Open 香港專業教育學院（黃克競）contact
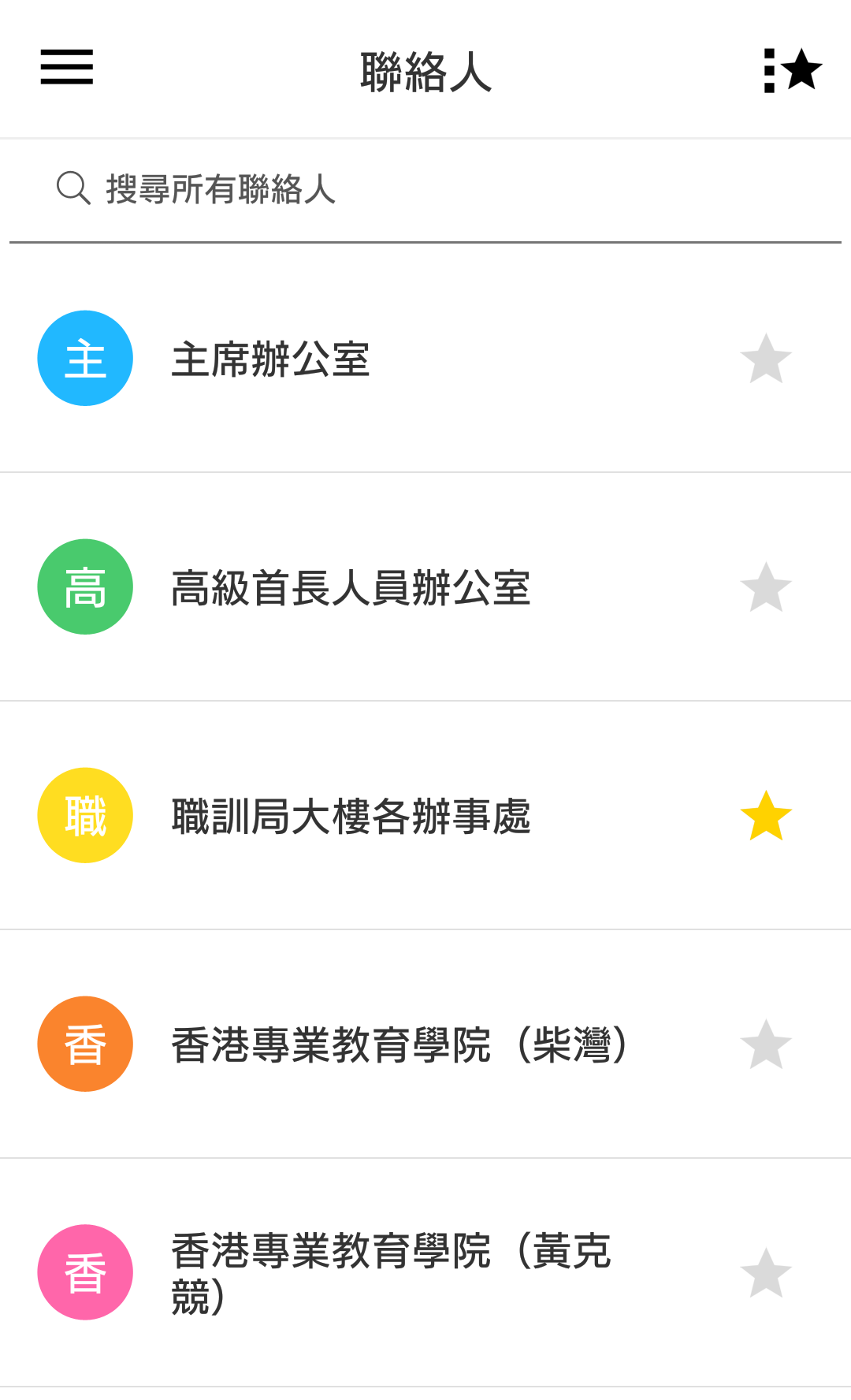Screen dimensions: 851x1400 425,1273
